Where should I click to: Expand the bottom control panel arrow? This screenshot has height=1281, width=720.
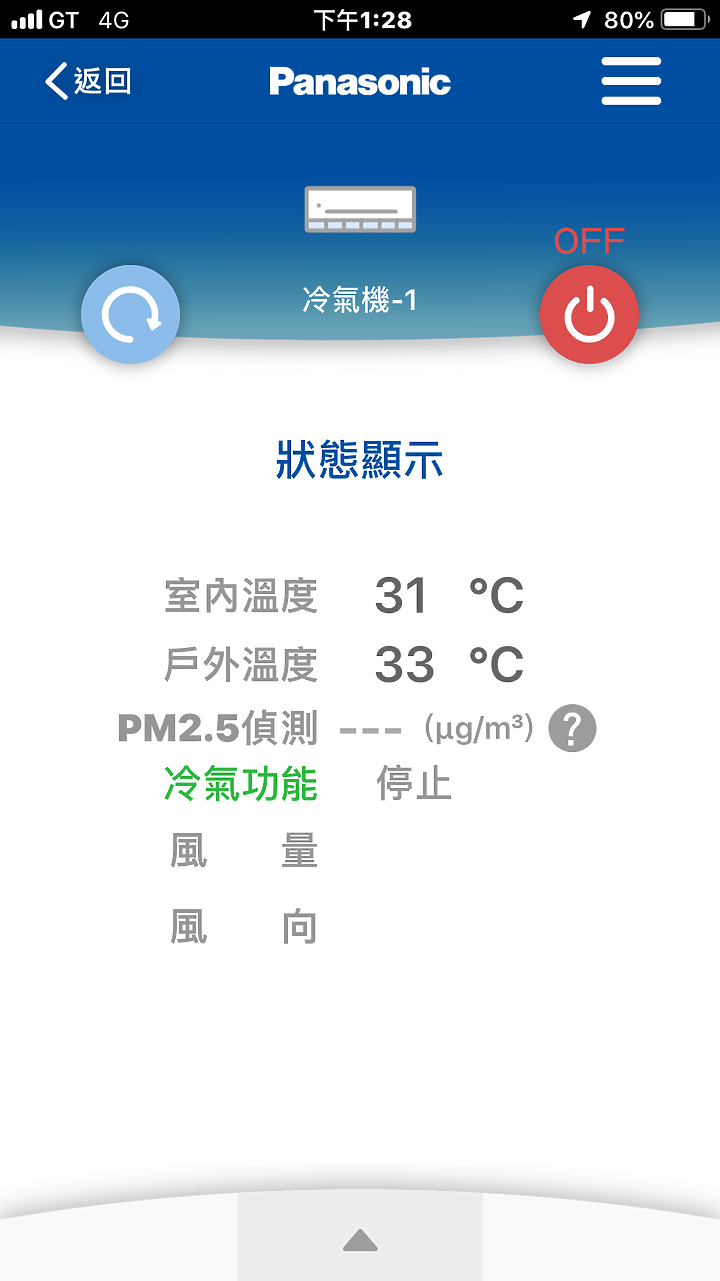click(360, 1240)
